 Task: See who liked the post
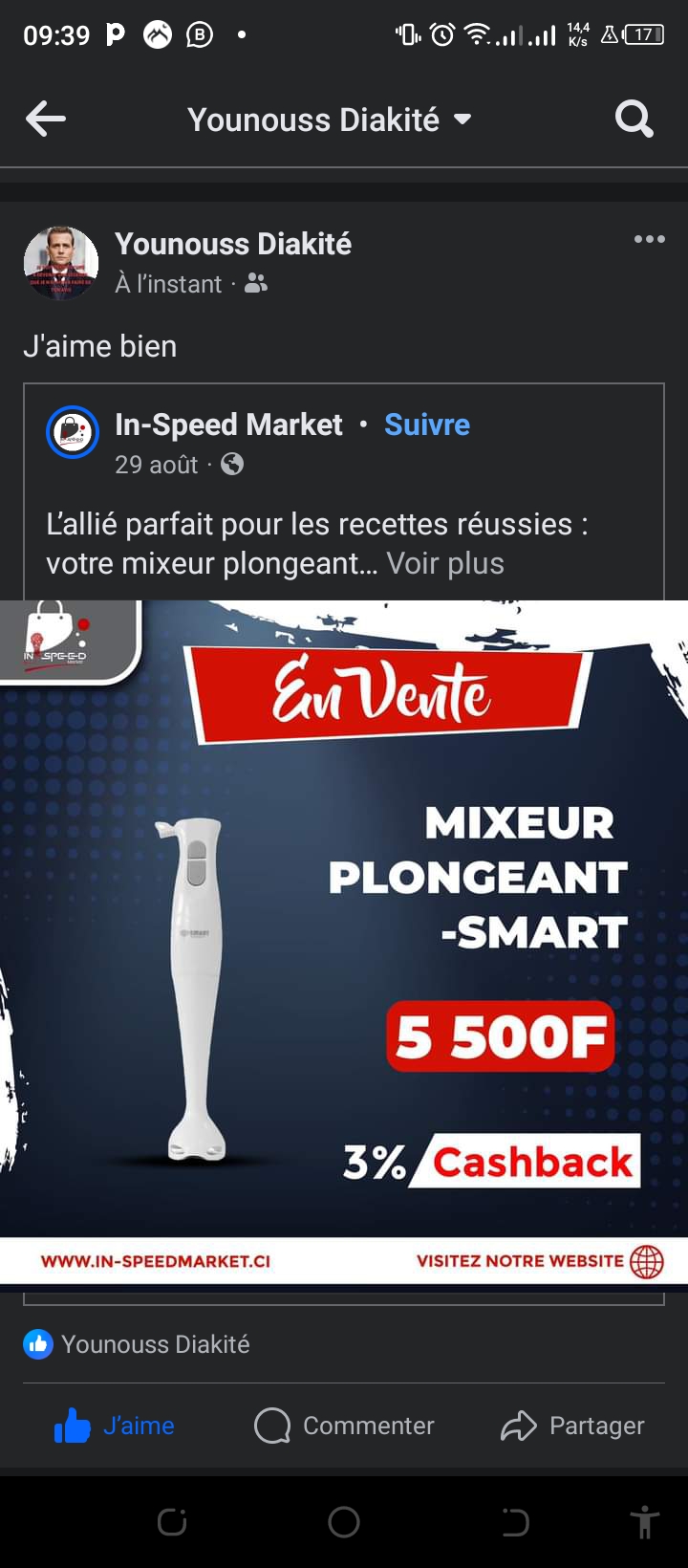pyautogui.click(x=137, y=1344)
